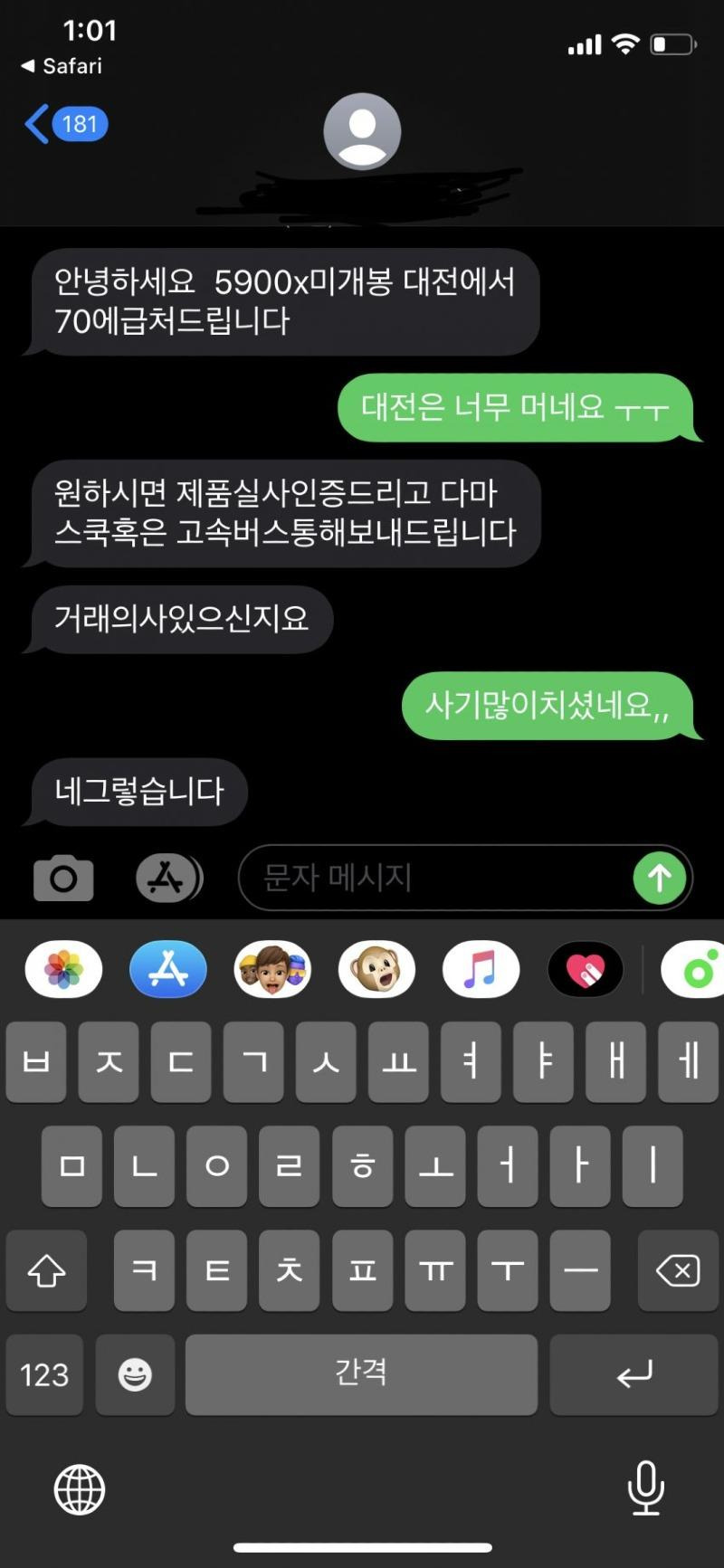
Task: Open the emoji keyboard
Action: coord(135,1374)
